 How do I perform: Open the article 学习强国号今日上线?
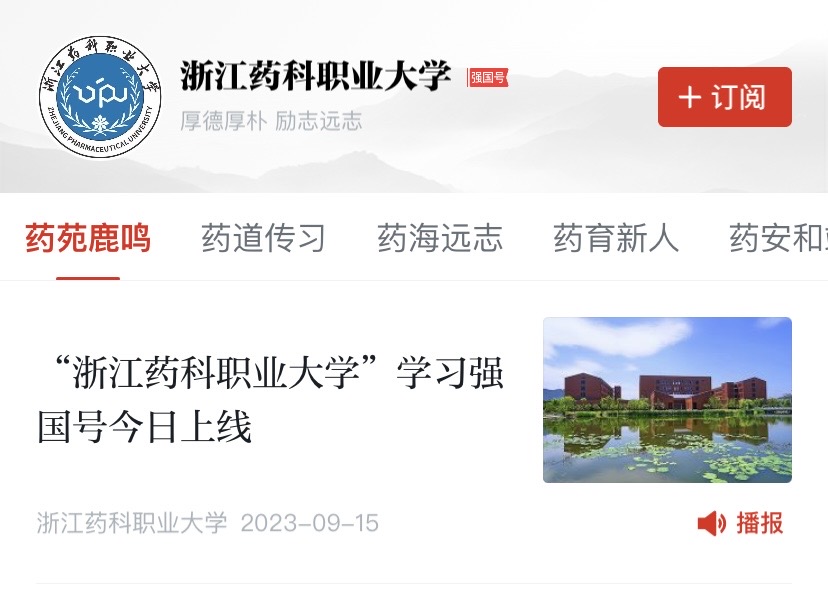coord(270,400)
